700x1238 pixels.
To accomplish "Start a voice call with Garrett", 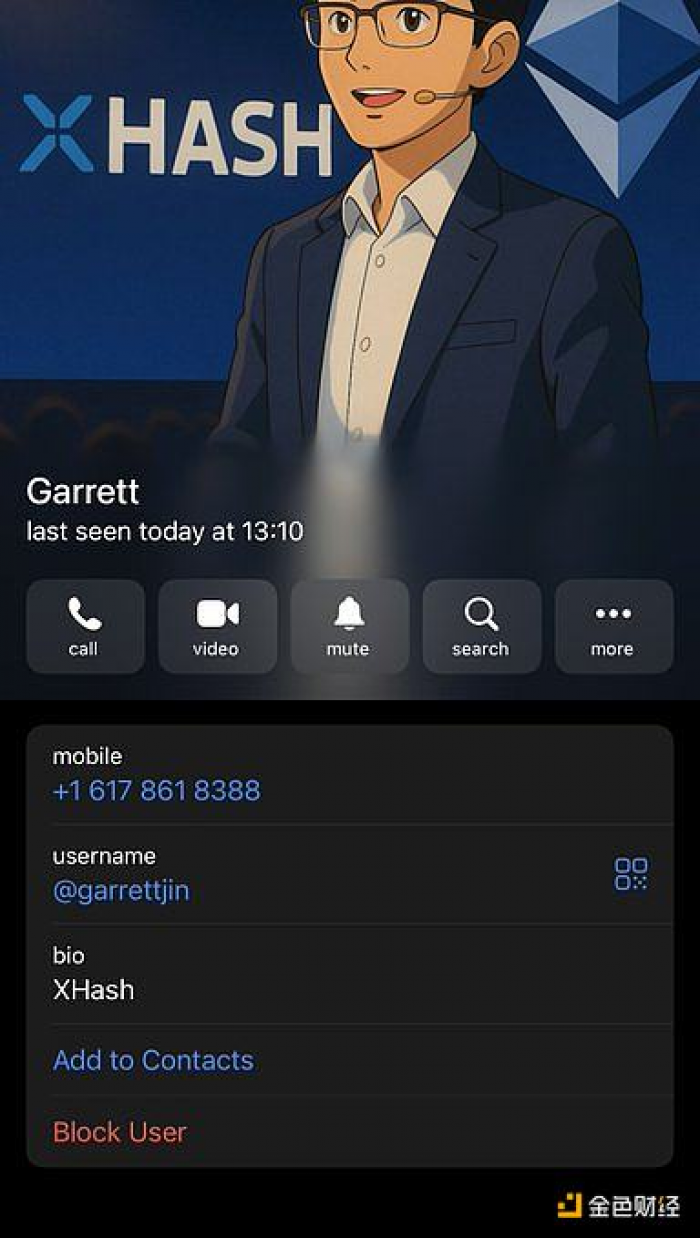I will tap(85, 627).
